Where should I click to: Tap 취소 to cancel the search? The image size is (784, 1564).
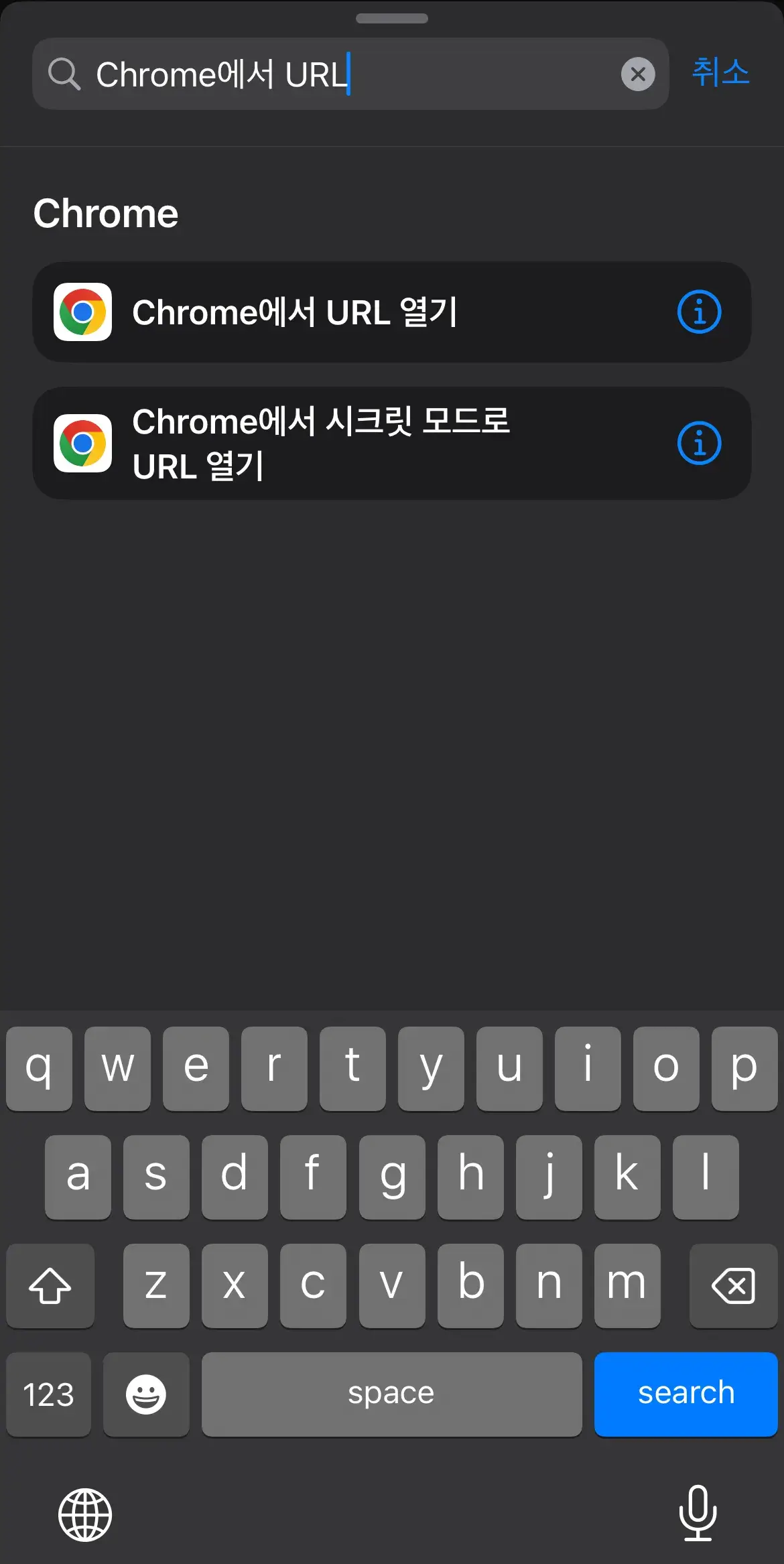(720, 72)
